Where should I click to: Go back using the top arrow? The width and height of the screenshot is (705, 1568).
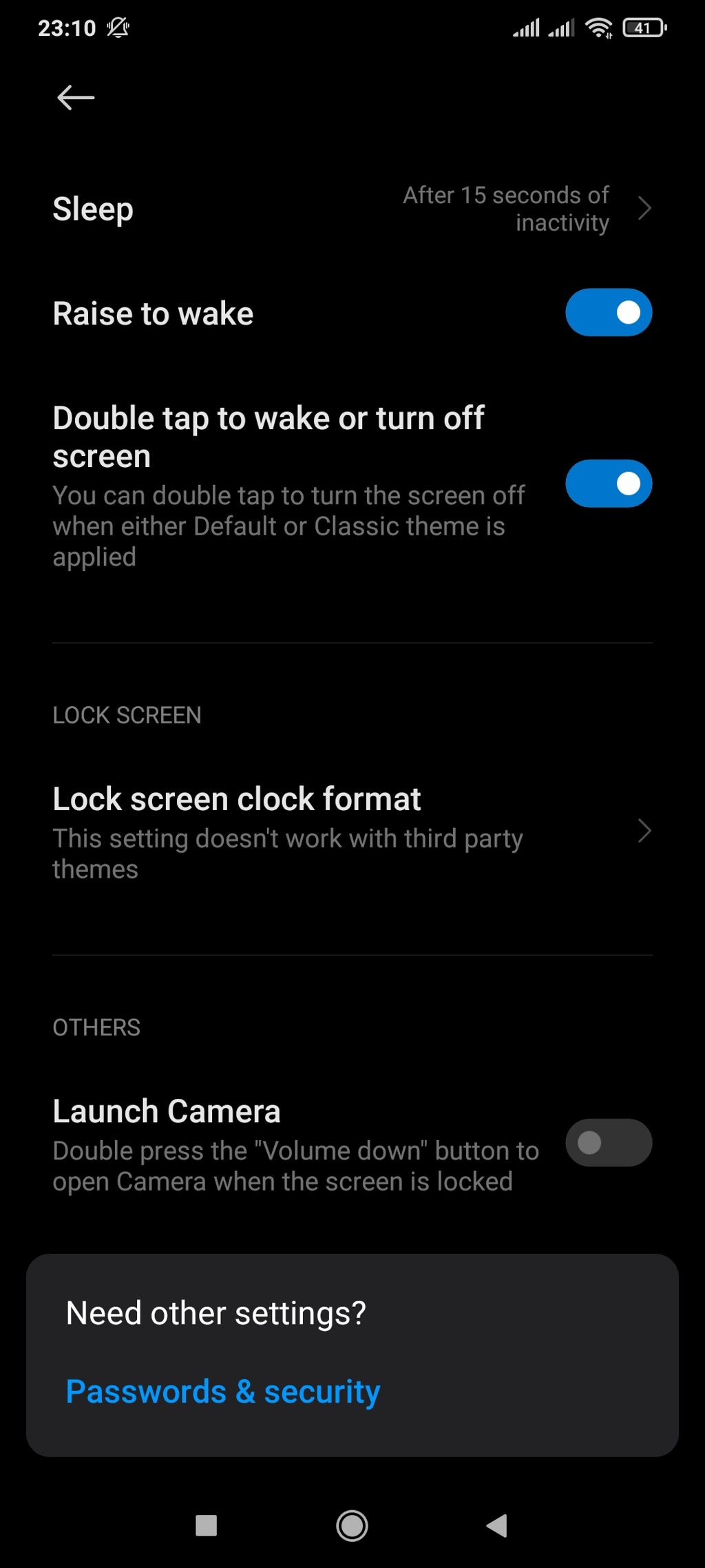(x=76, y=98)
